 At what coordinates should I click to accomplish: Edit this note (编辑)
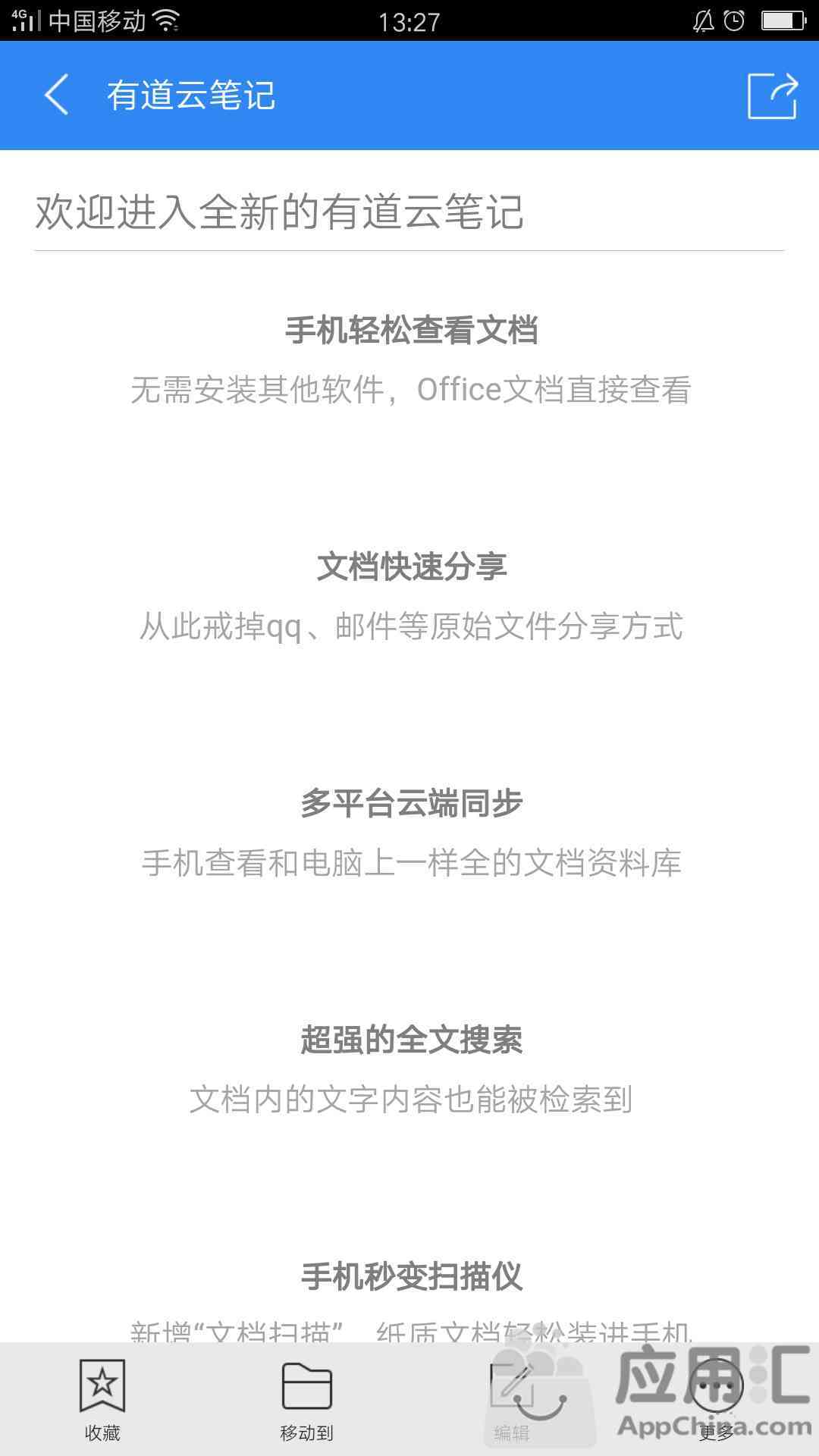point(512,1399)
